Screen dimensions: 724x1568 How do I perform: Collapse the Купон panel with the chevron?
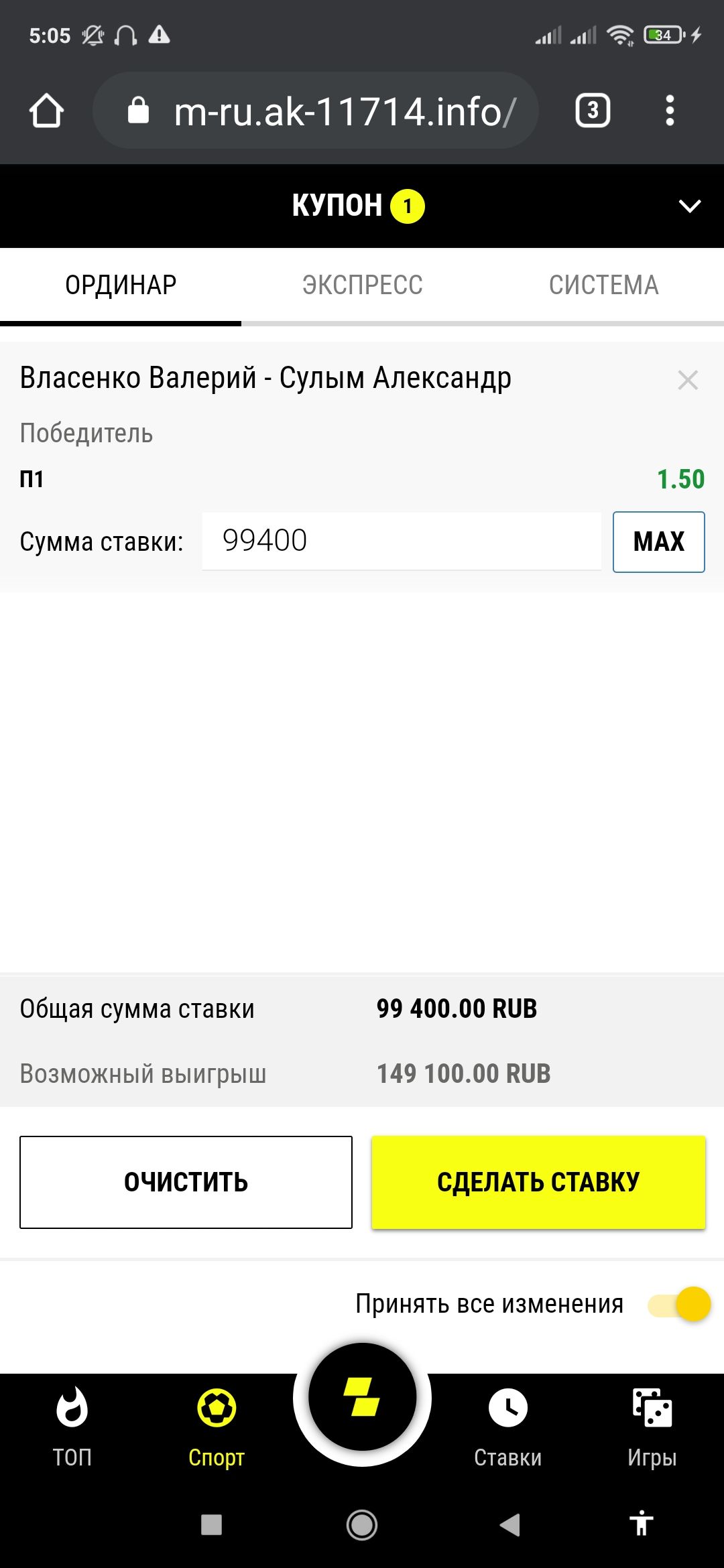click(x=689, y=206)
